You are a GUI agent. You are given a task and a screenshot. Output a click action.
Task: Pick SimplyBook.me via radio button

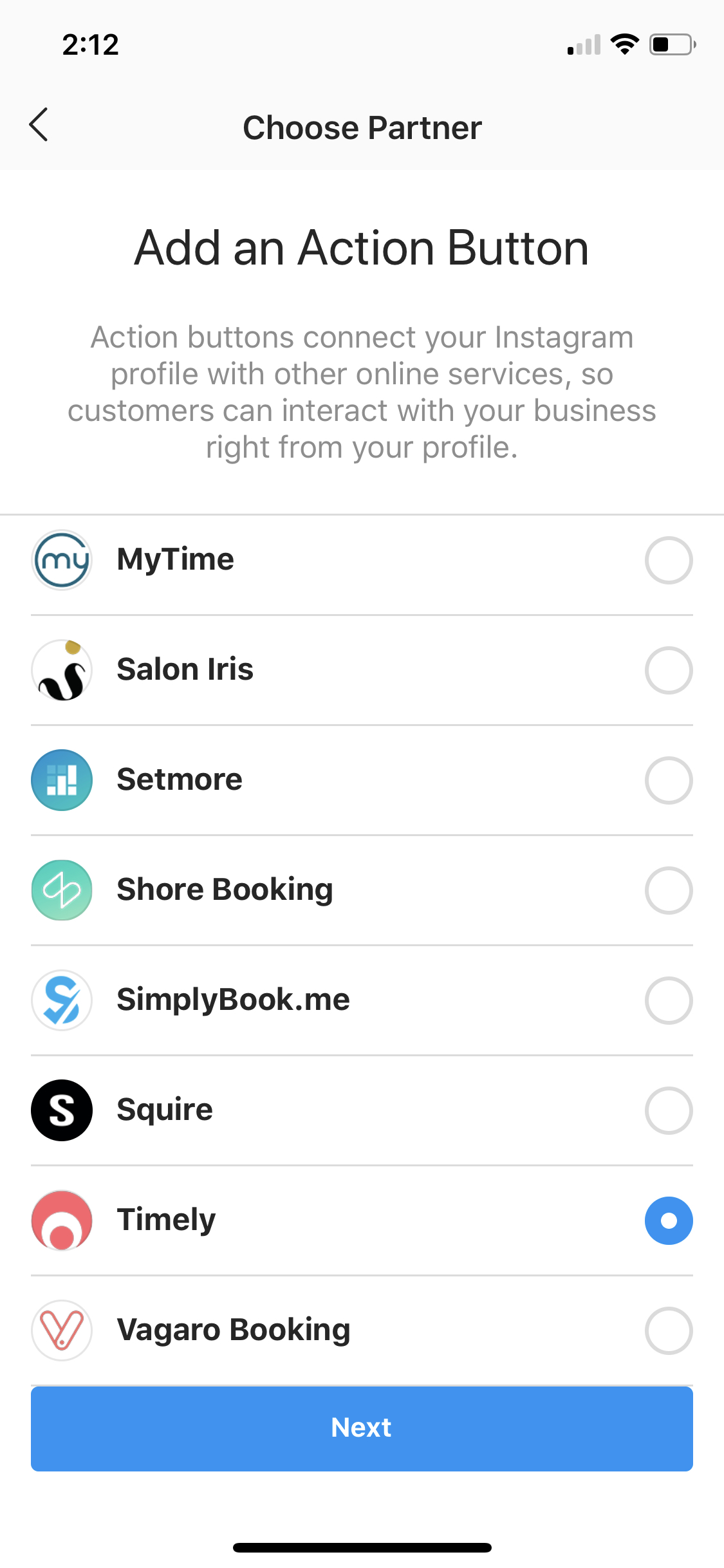pyautogui.click(x=668, y=1000)
